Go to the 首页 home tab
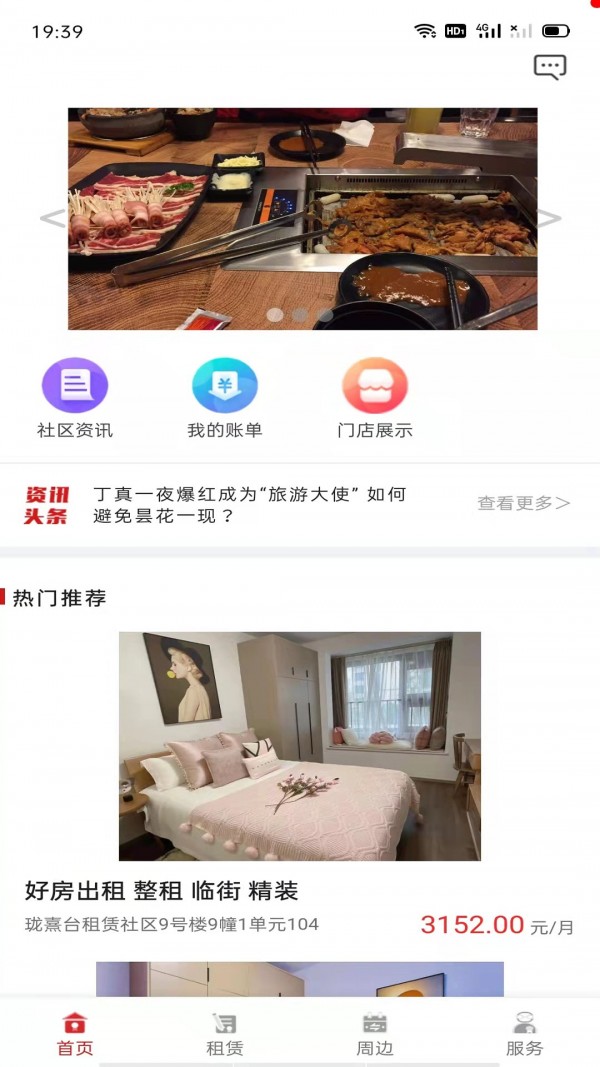Screen dimensions: 600x1067 (x=75, y=1034)
